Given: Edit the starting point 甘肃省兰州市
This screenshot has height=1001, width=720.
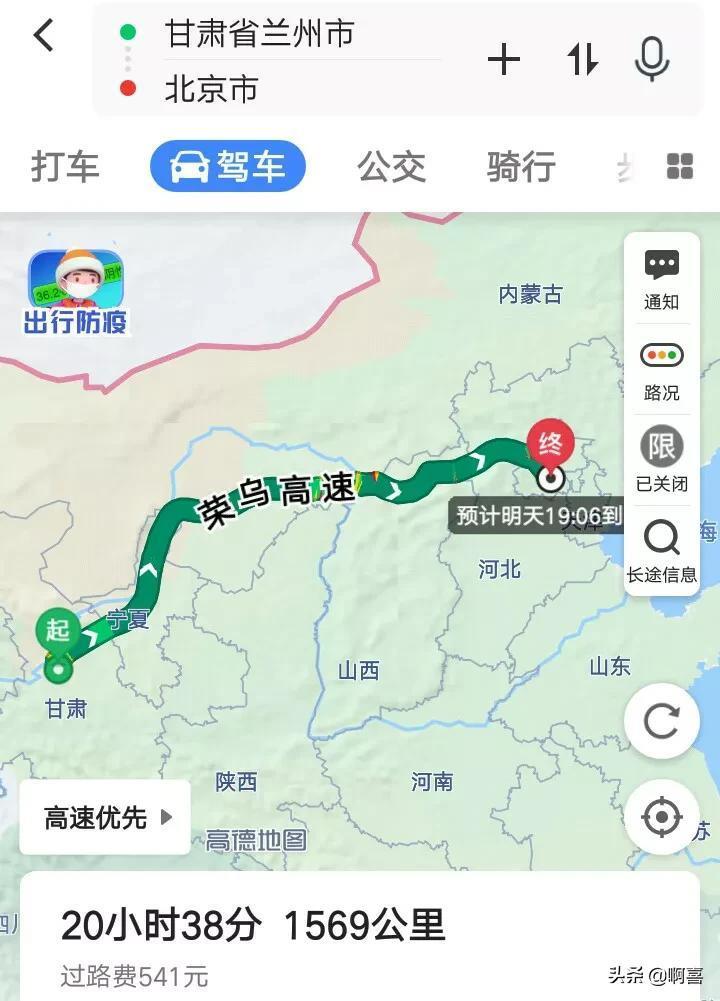Looking at the screenshot, I should (260, 33).
